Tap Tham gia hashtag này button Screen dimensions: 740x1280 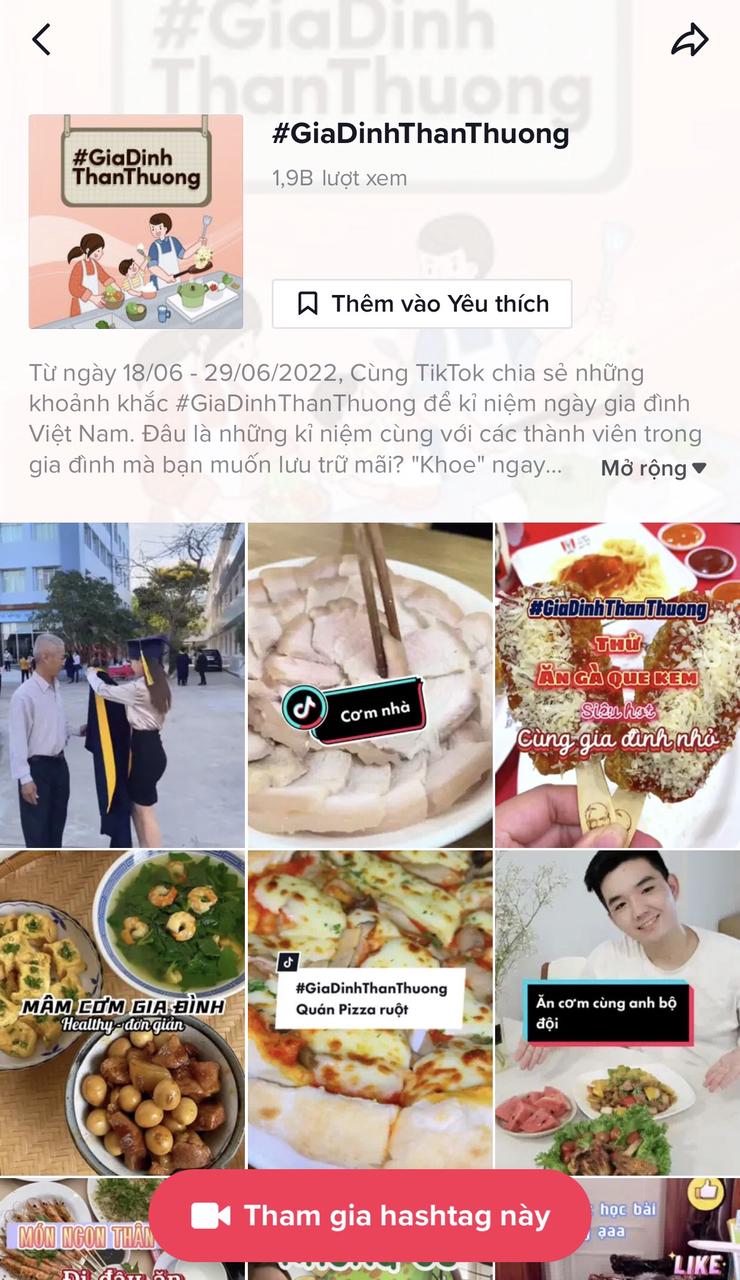pos(370,1216)
